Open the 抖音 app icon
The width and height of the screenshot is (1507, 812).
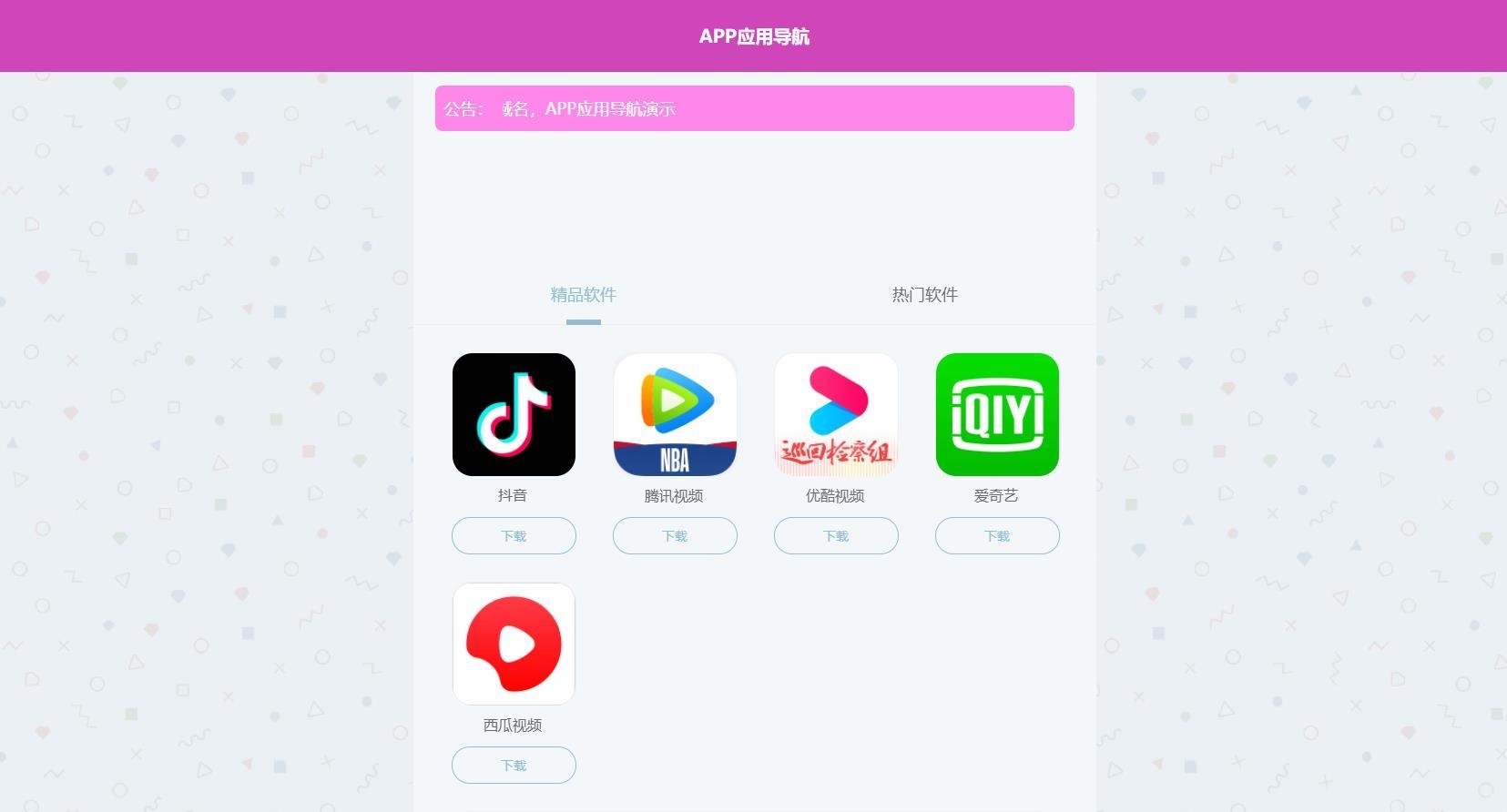tap(514, 414)
